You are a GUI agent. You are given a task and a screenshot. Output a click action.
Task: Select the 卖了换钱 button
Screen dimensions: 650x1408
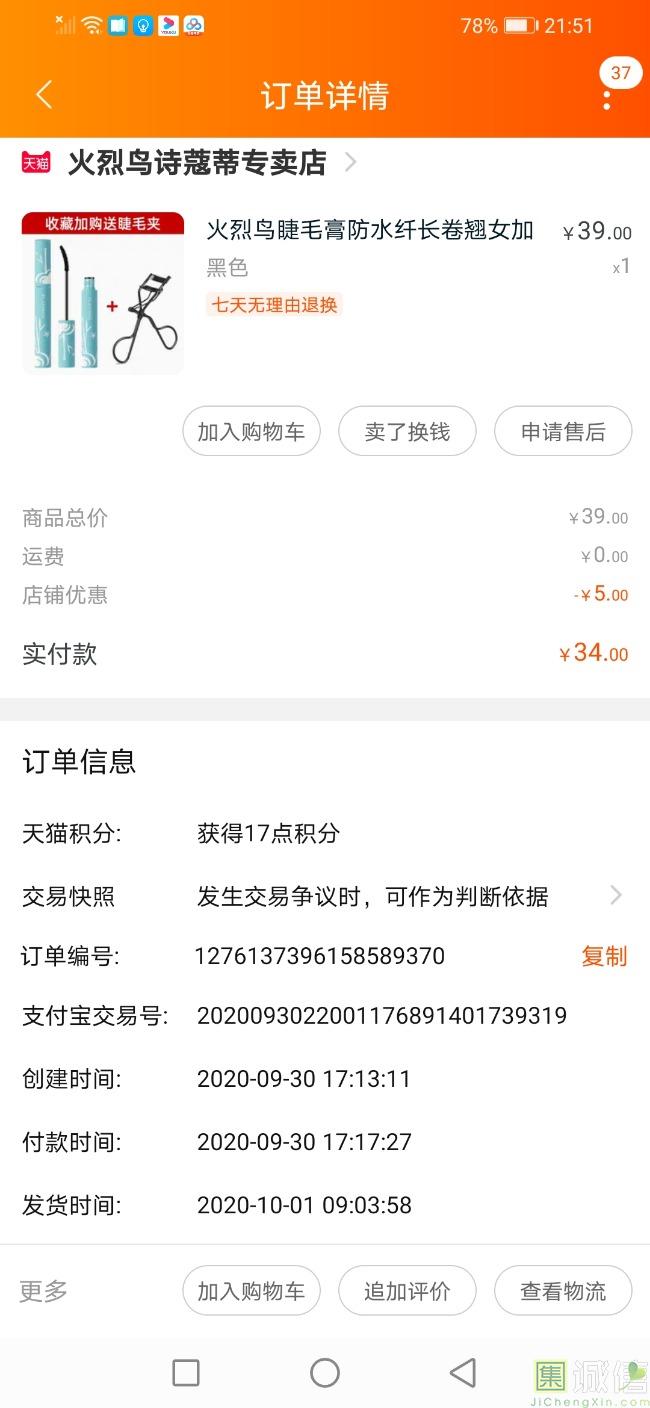pyautogui.click(x=407, y=432)
